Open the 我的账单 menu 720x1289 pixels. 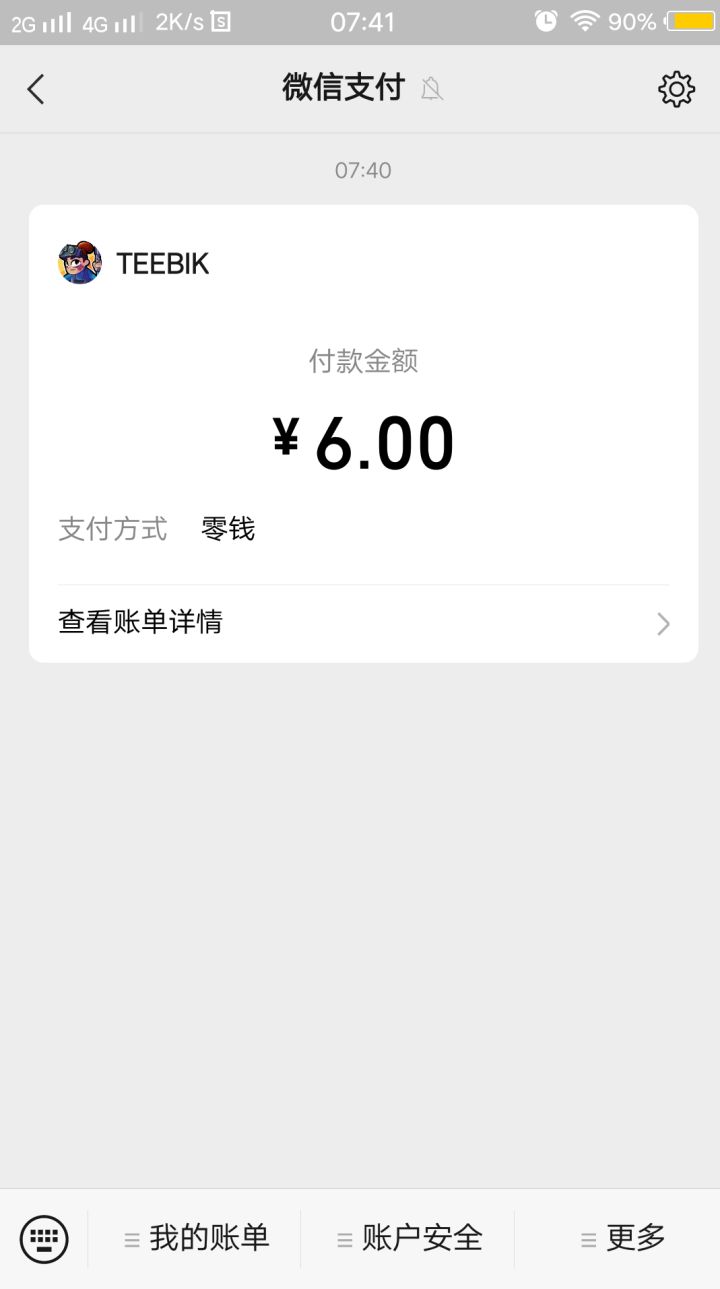pyautogui.click(x=197, y=1239)
